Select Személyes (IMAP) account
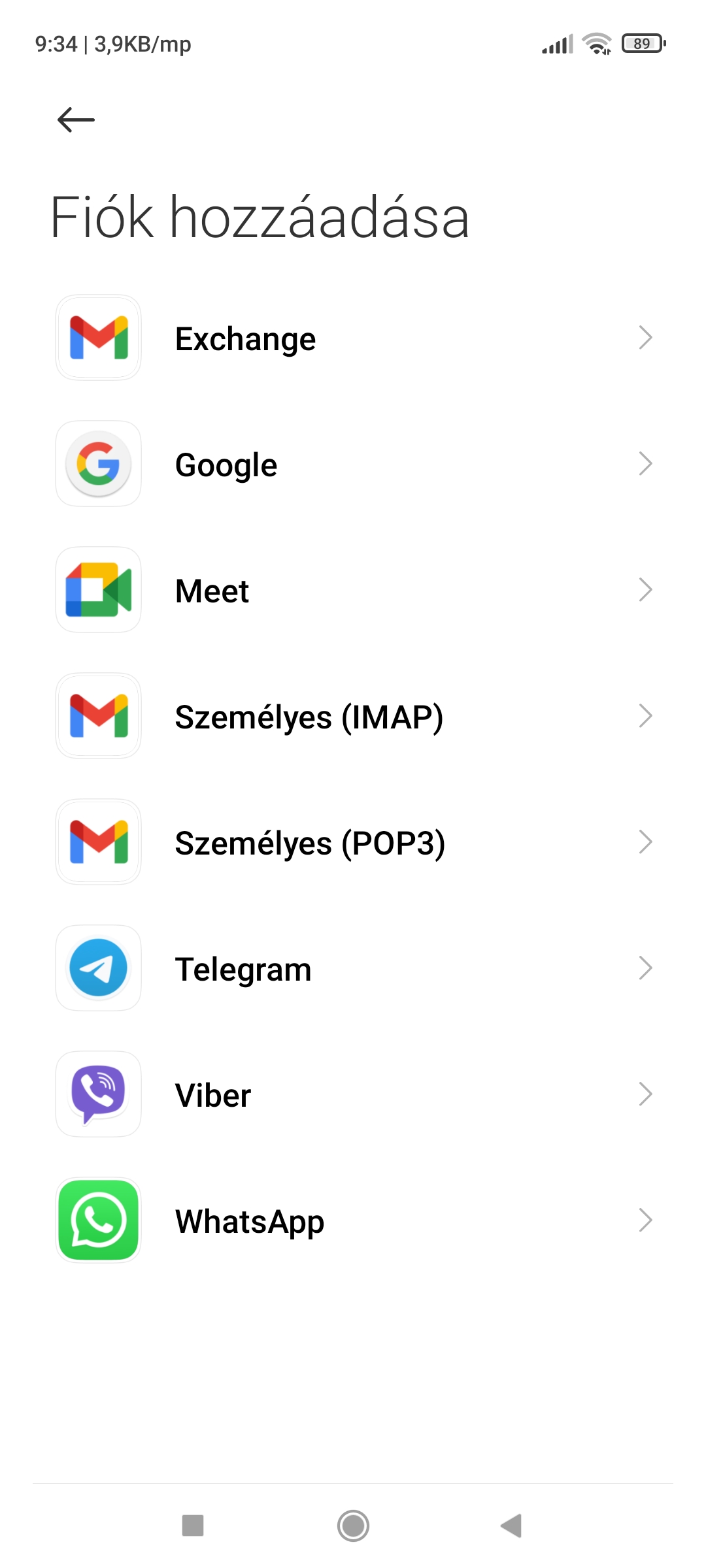Screen dimensions: 706x1568 [x=353, y=716]
